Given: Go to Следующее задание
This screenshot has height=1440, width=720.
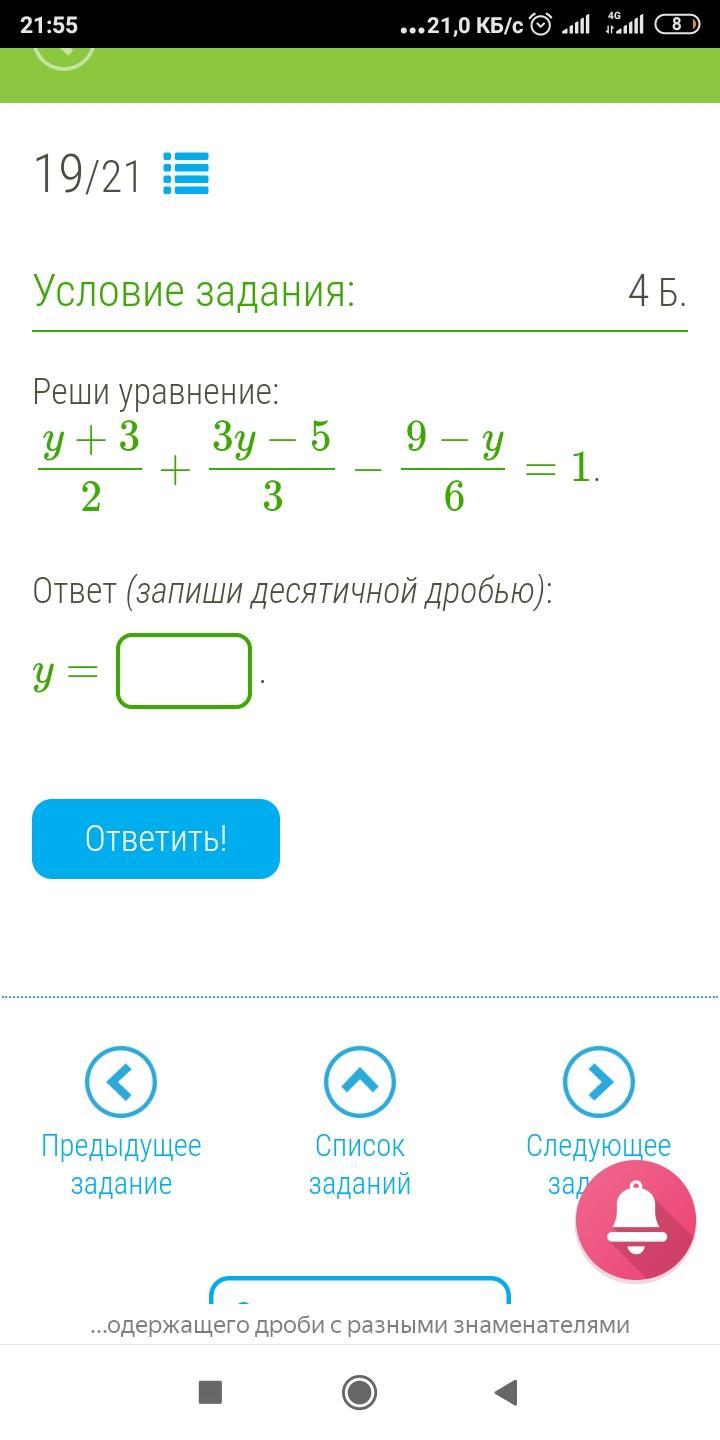Looking at the screenshot, I should click(598, 1081).
